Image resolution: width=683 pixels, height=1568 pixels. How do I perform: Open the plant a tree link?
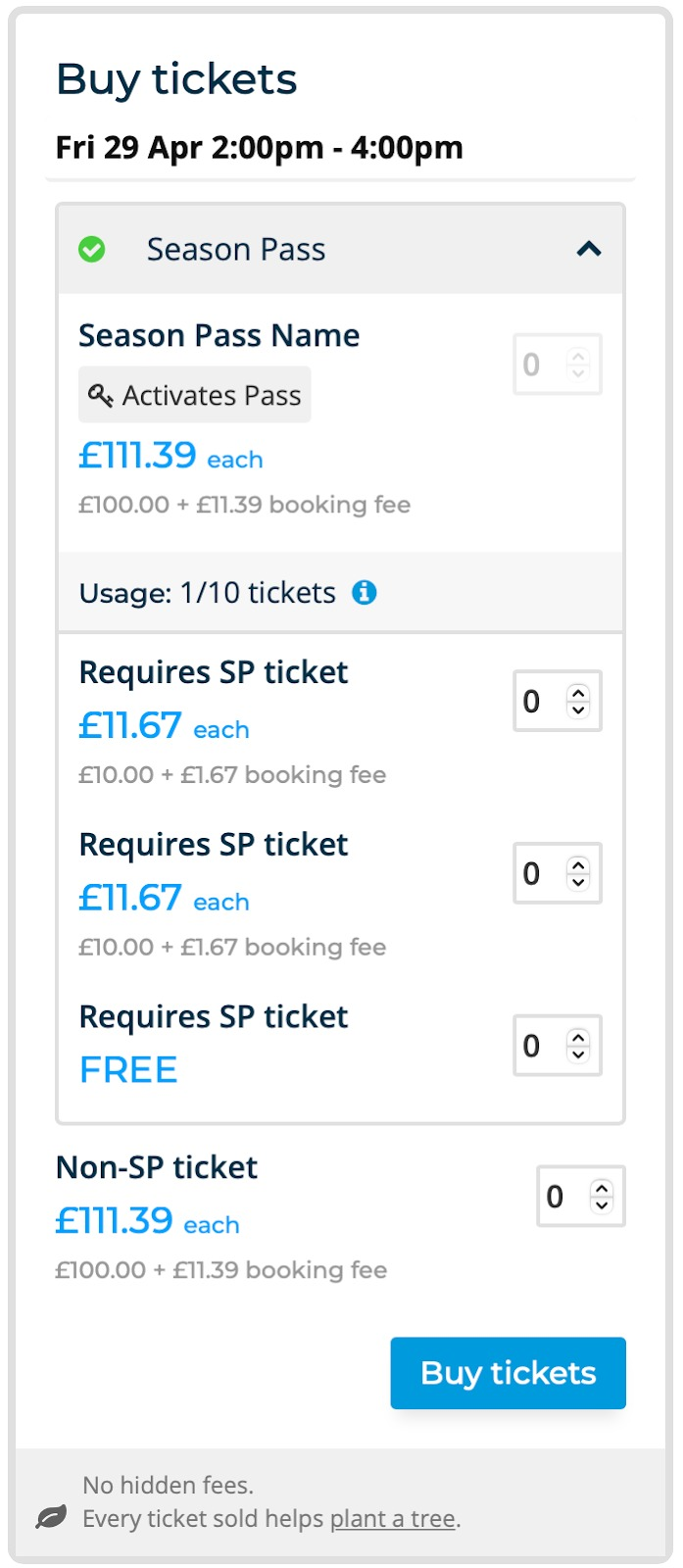click(393, 1518)
